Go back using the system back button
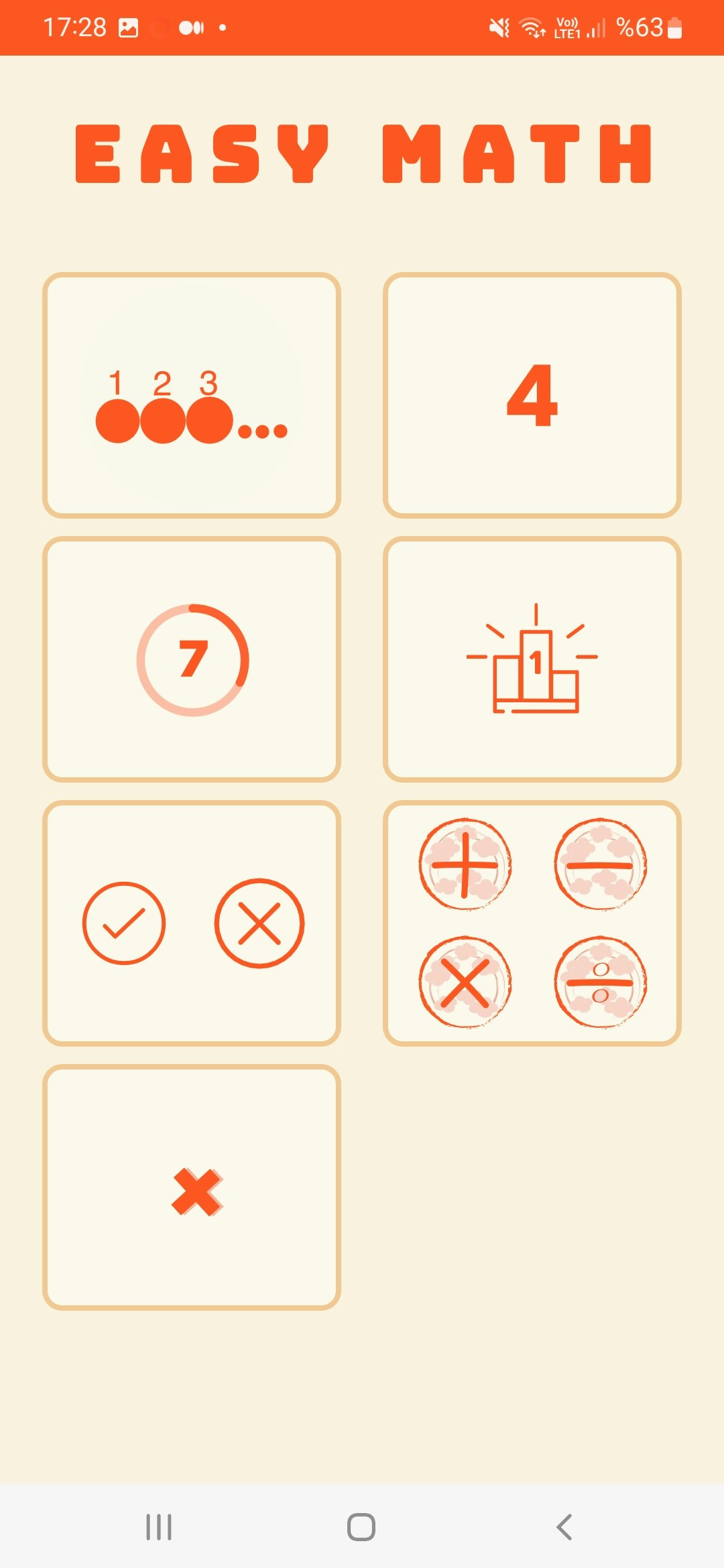 564,1527
